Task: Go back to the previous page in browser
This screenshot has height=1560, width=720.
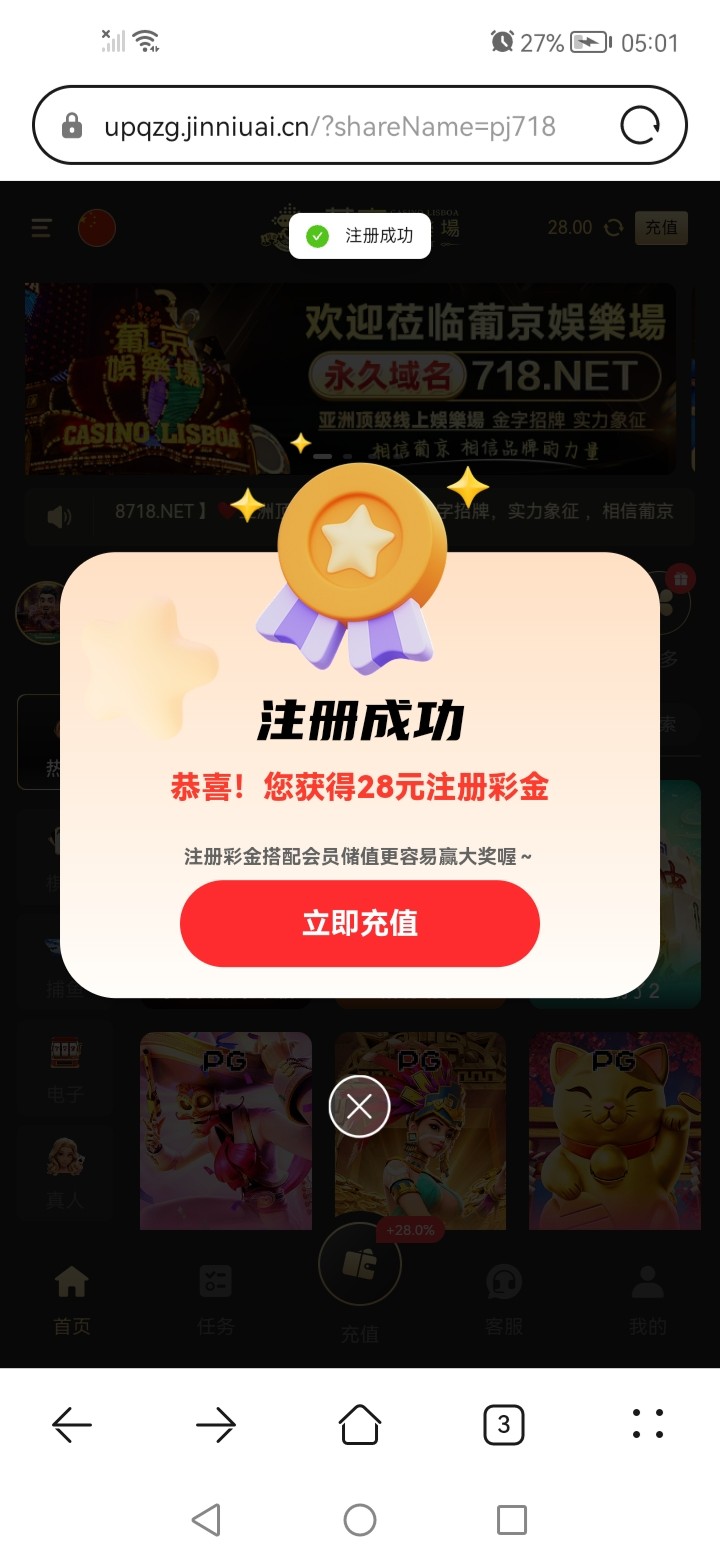Action: pos(72,1424)
